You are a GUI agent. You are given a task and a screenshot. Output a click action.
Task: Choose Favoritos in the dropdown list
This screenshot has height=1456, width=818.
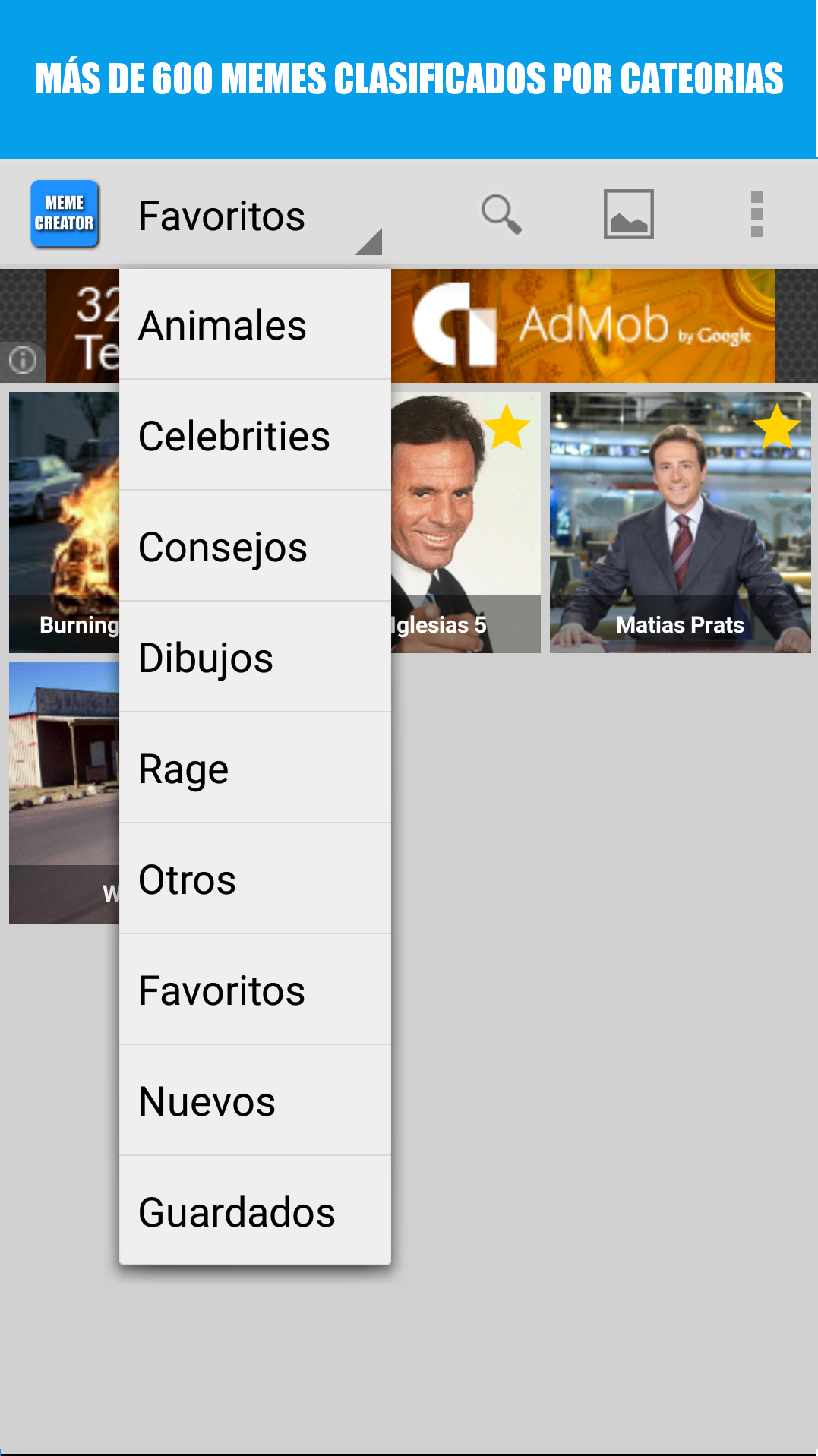[x=254, y=990]
